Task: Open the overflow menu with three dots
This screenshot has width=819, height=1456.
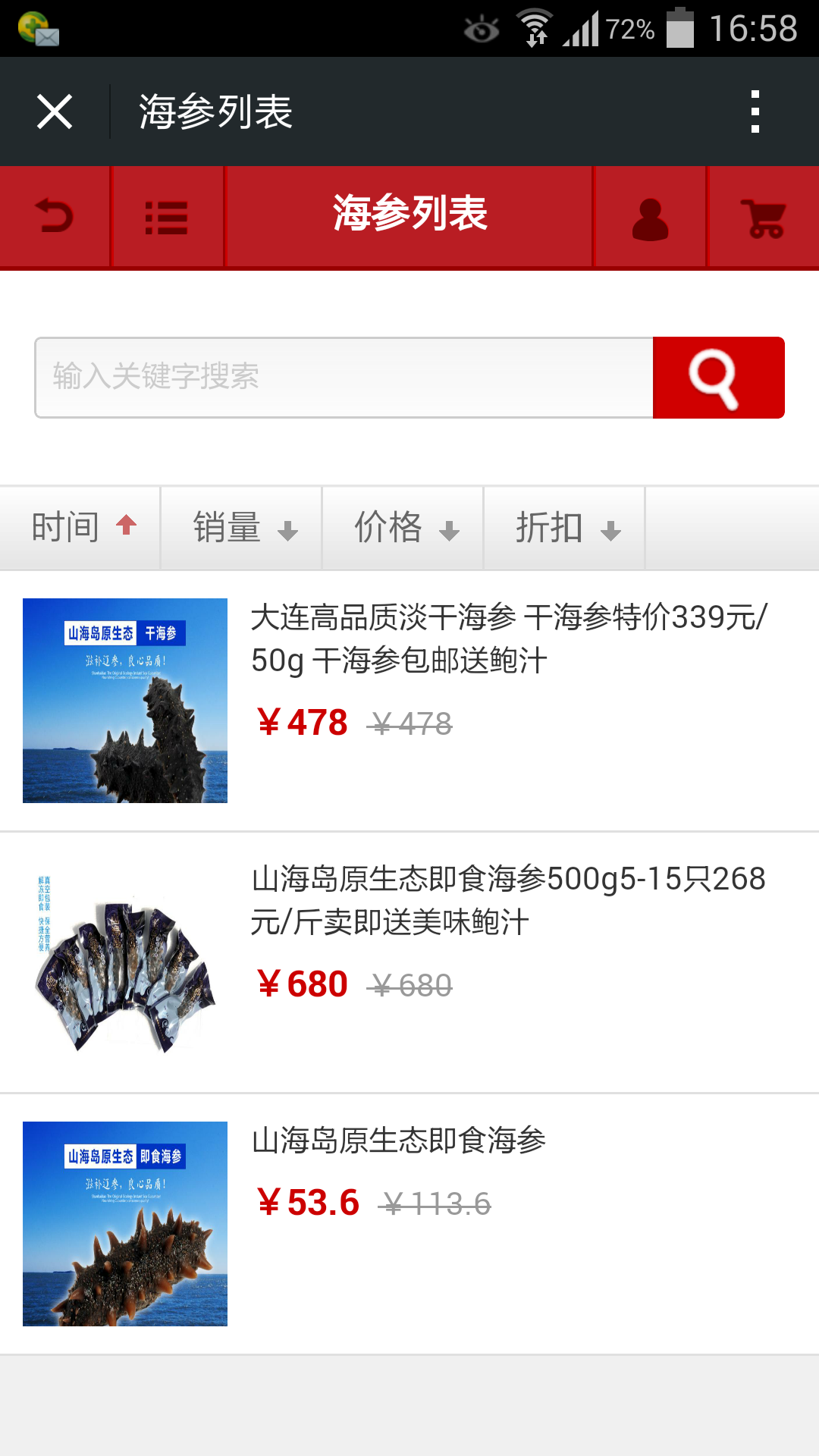Action: click(755, 111)
